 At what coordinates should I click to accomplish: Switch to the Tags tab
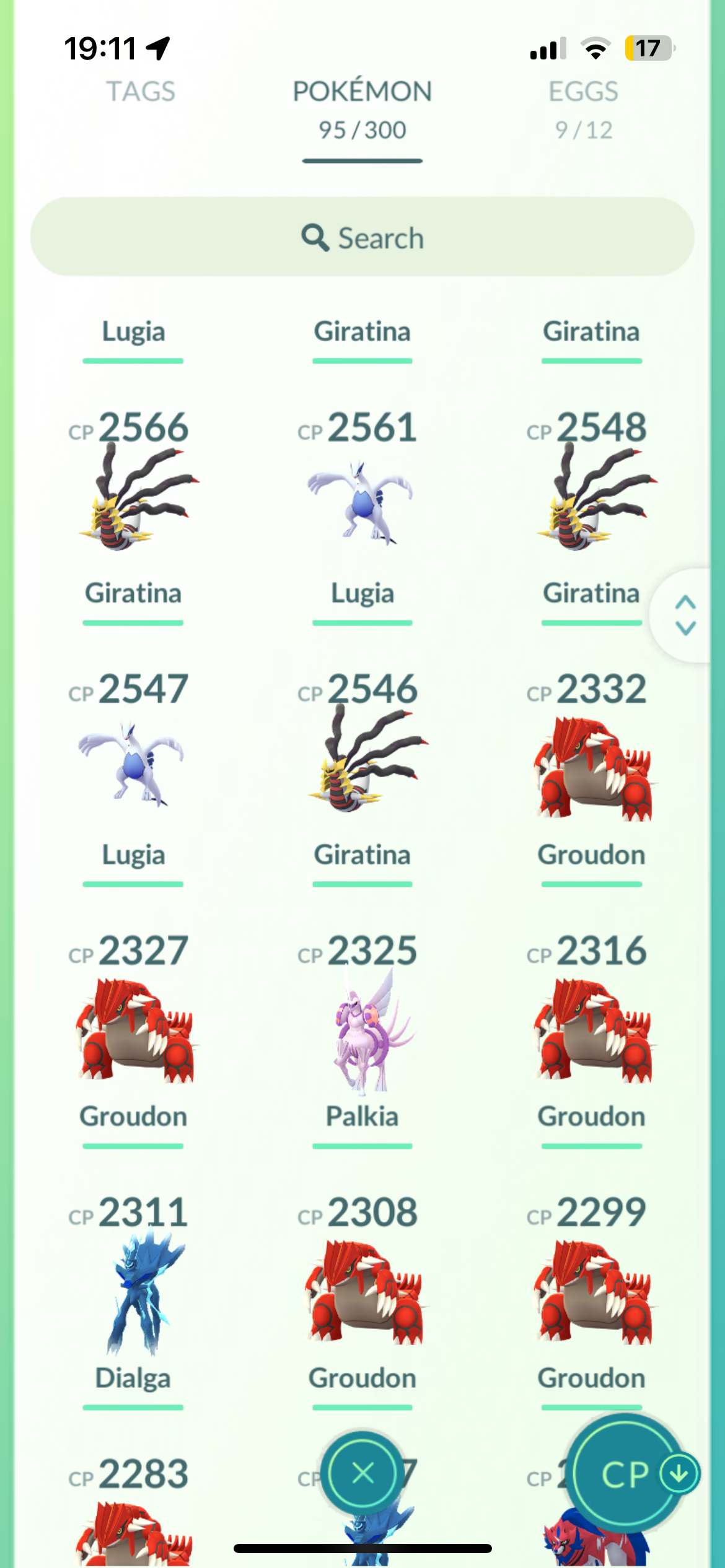pyautogui.click(x=141, y=92)
